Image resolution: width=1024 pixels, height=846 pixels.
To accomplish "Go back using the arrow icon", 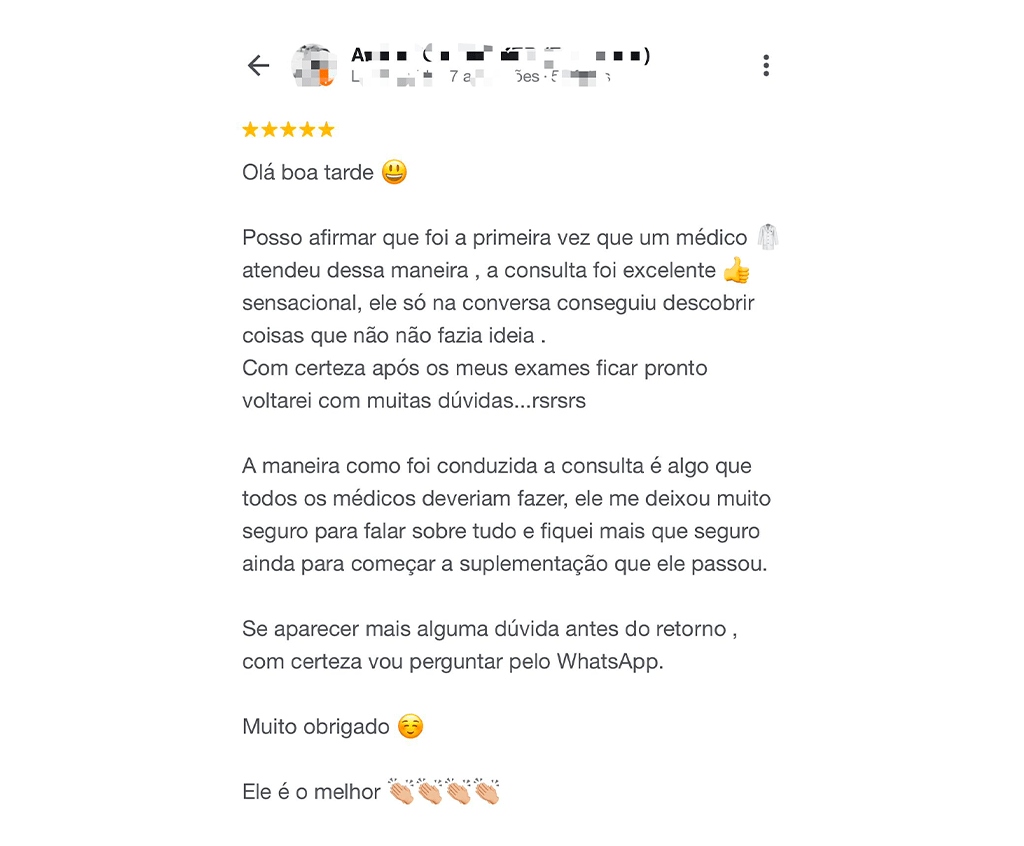I will tap(258, 66).
